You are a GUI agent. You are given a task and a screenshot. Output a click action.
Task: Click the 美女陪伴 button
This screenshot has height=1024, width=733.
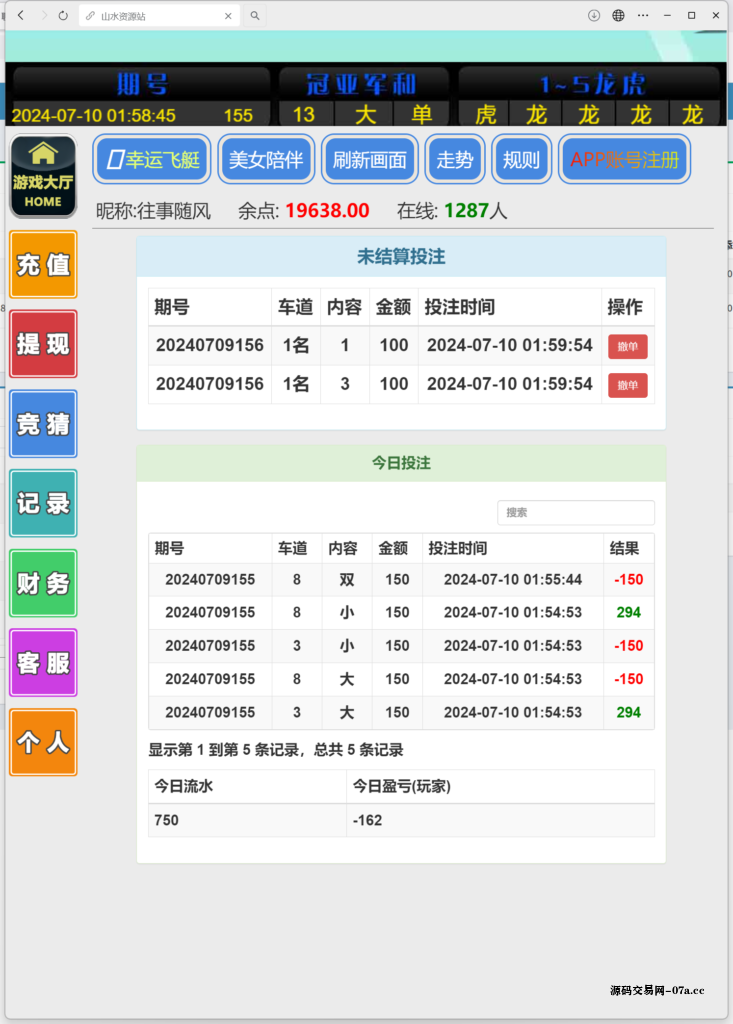[x=265, y=158]
